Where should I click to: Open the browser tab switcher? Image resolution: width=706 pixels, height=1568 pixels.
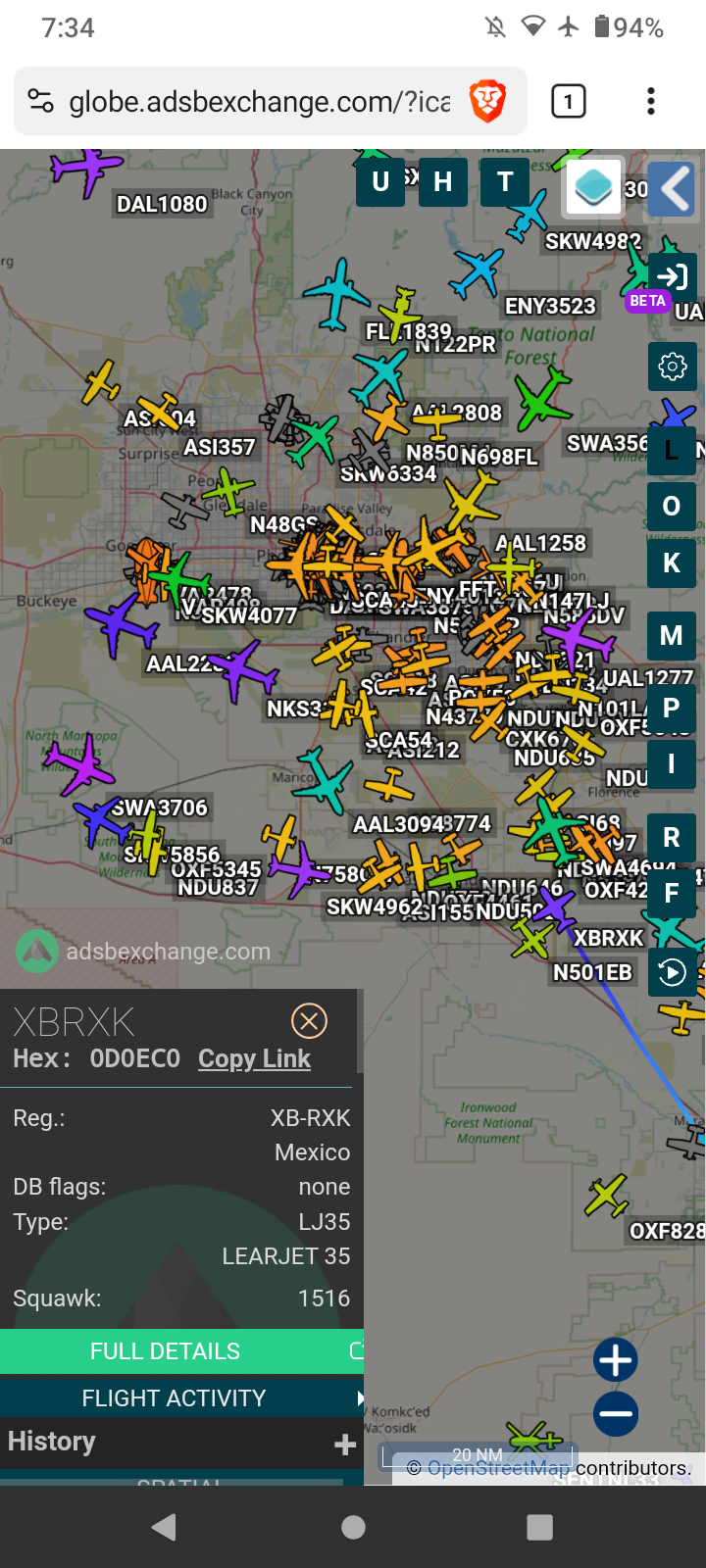click(569, 101)
